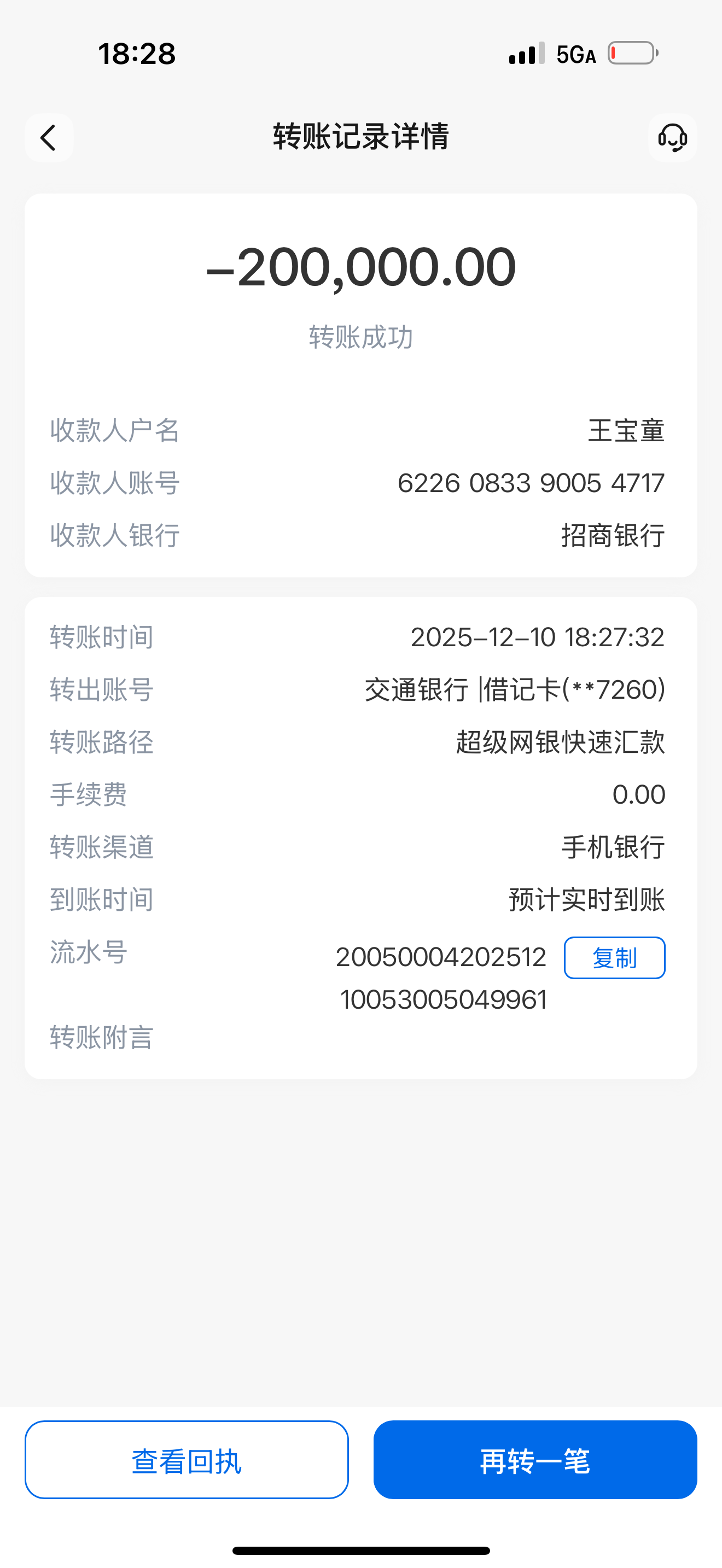
Task: Make another transfer (再转一笔)
Action: (x=534, y=1460)
